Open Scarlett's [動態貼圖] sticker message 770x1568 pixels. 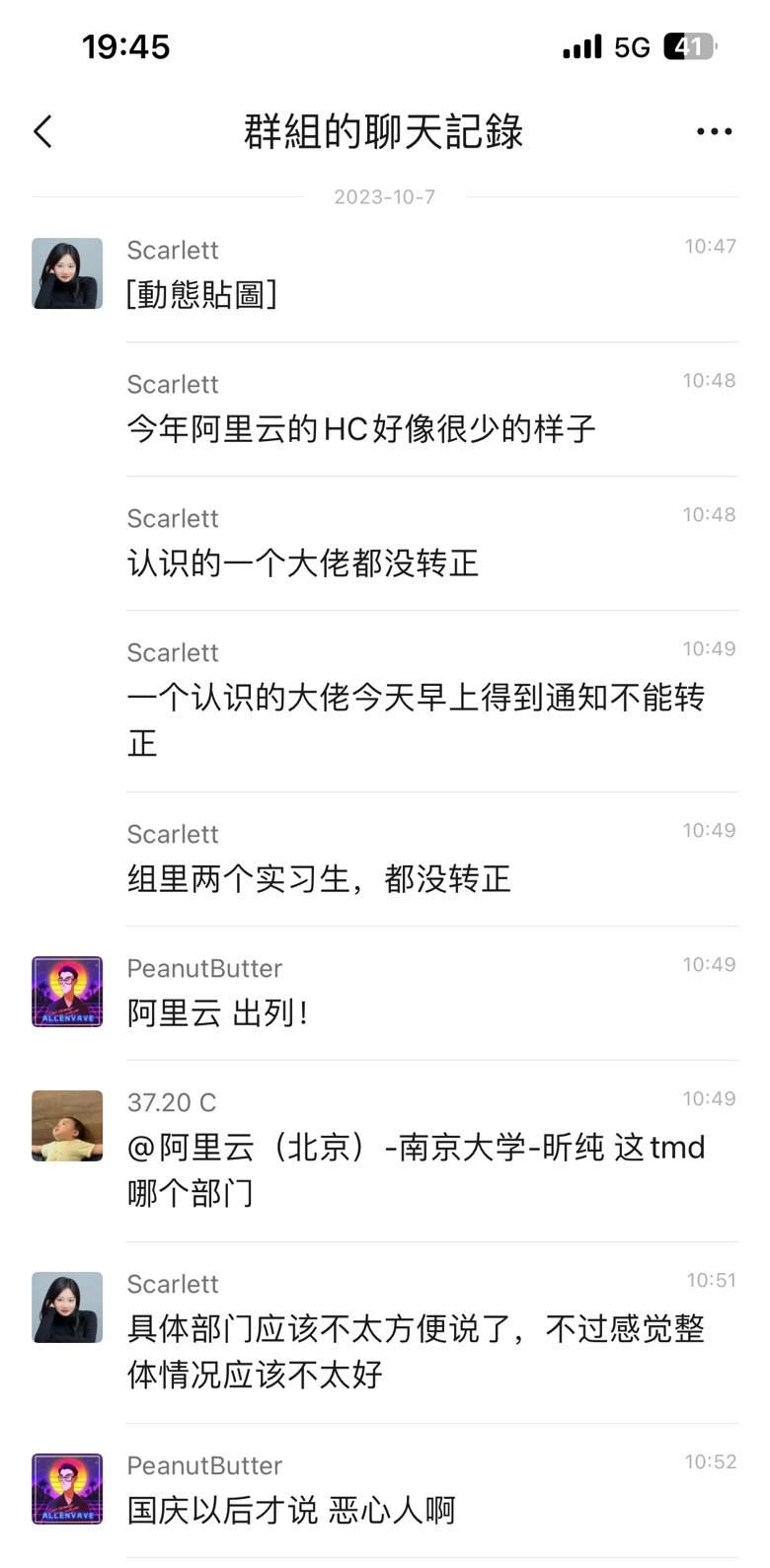(x=202, y=294)
